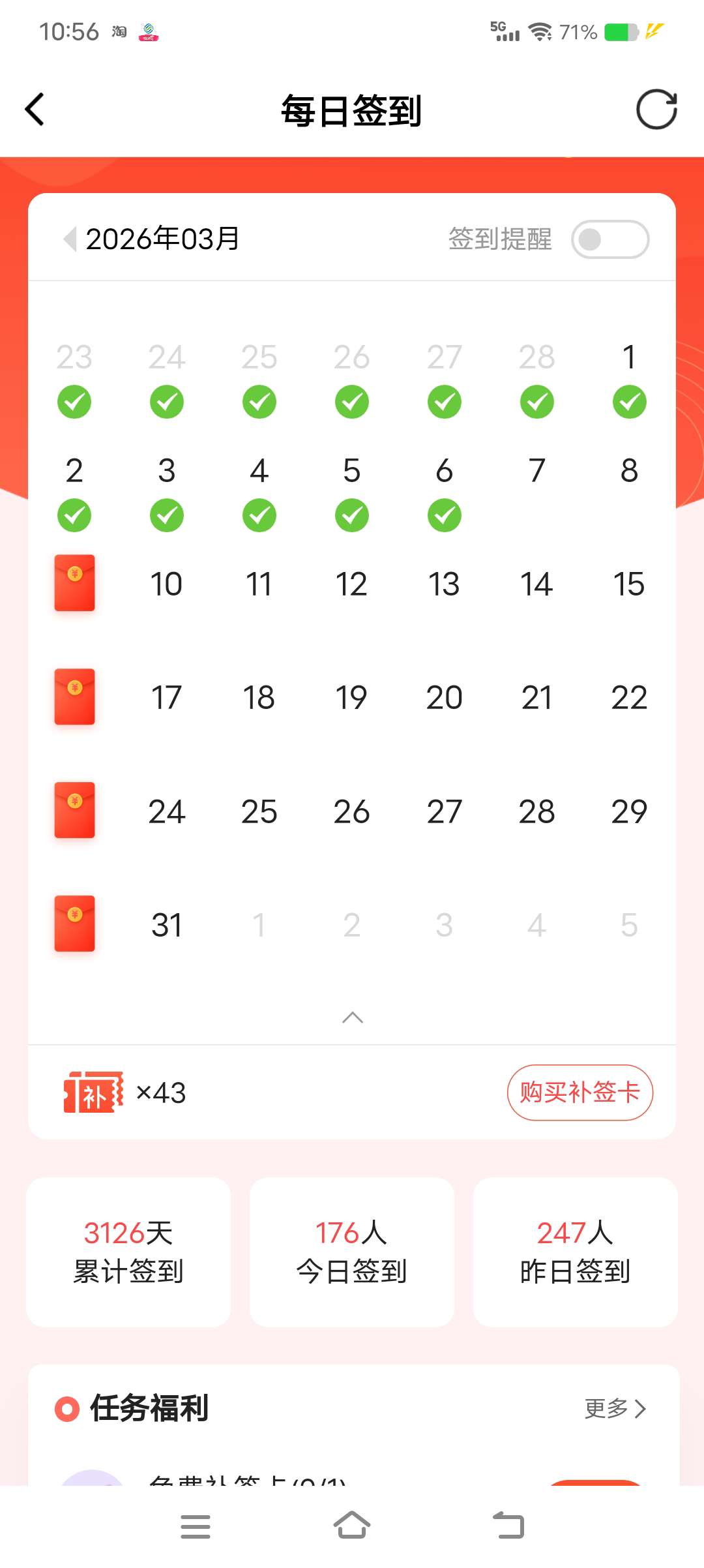The height and width of the screenshot is (1568, 704).
Task: Enable the 签到提醒 switch
Action: pos(609,239)
